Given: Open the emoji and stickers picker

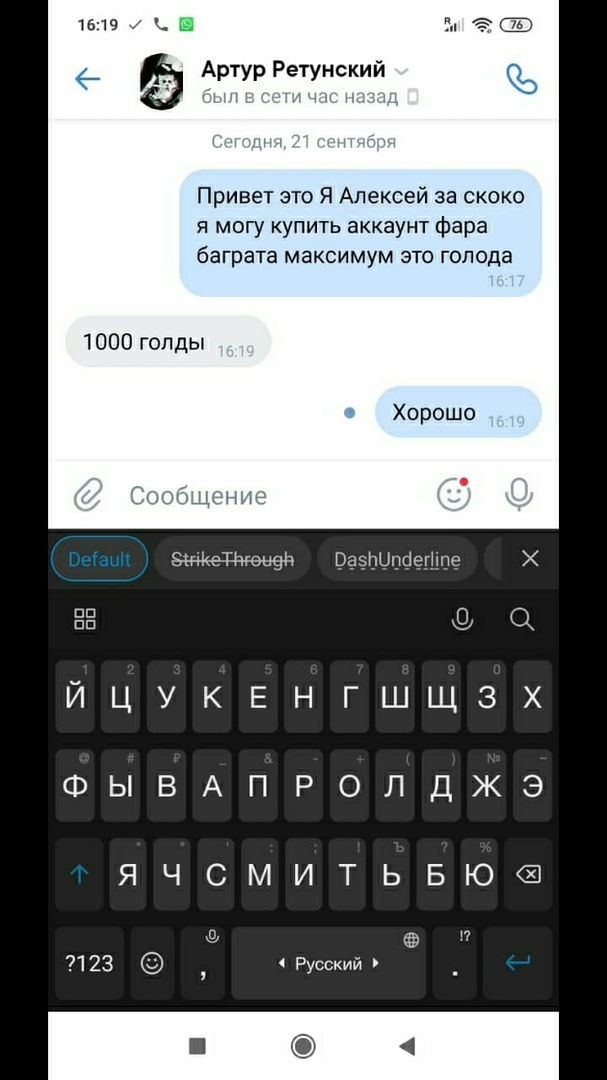Looking at the screenshot, I should pos(454,494).
